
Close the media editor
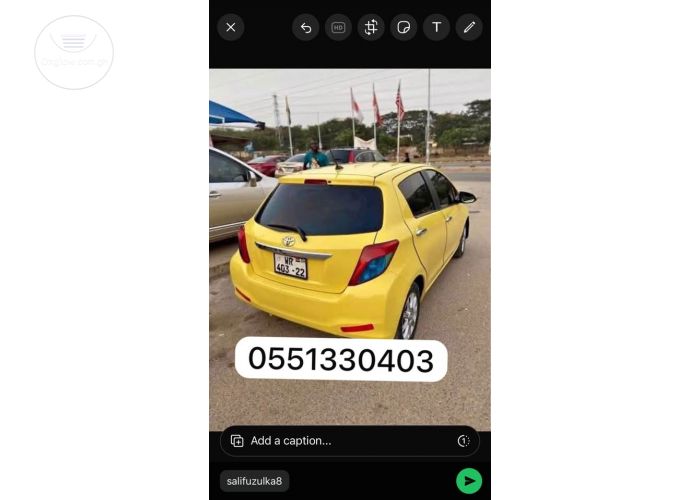(x=231, y=27)
